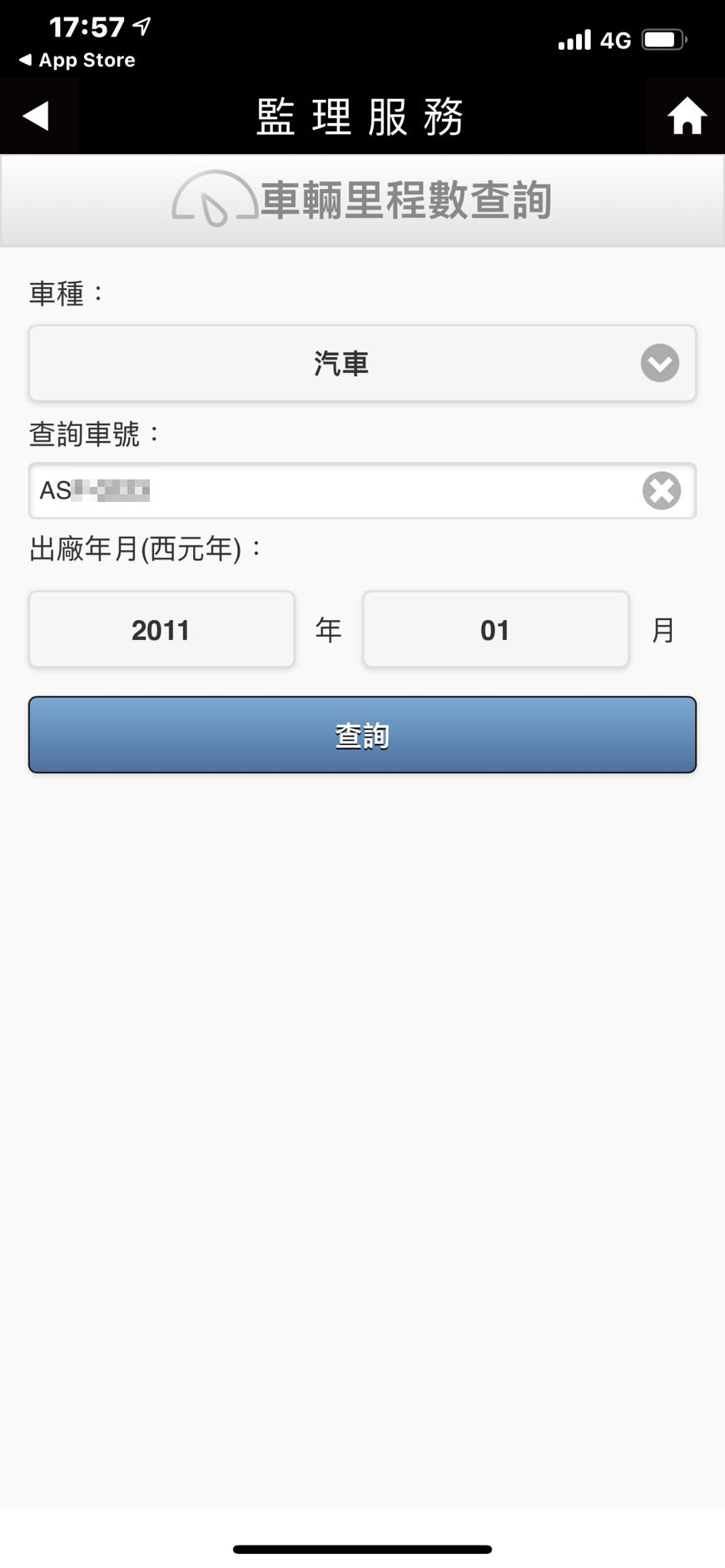The image size is (725, 1568).
Task: Select the manufacture year 2011 picker
Action: [x=161, y=630]
